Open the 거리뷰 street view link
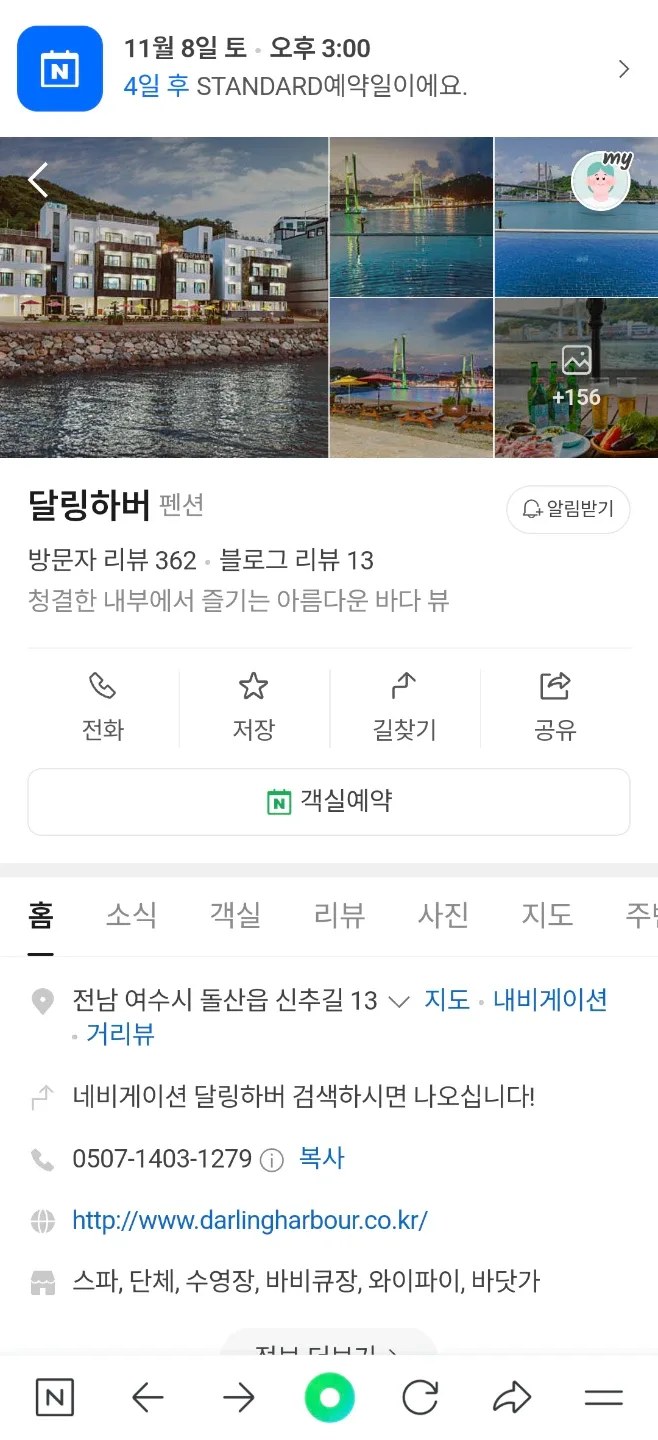The width and height of the screenshot is (658, 1440). 120,1034
